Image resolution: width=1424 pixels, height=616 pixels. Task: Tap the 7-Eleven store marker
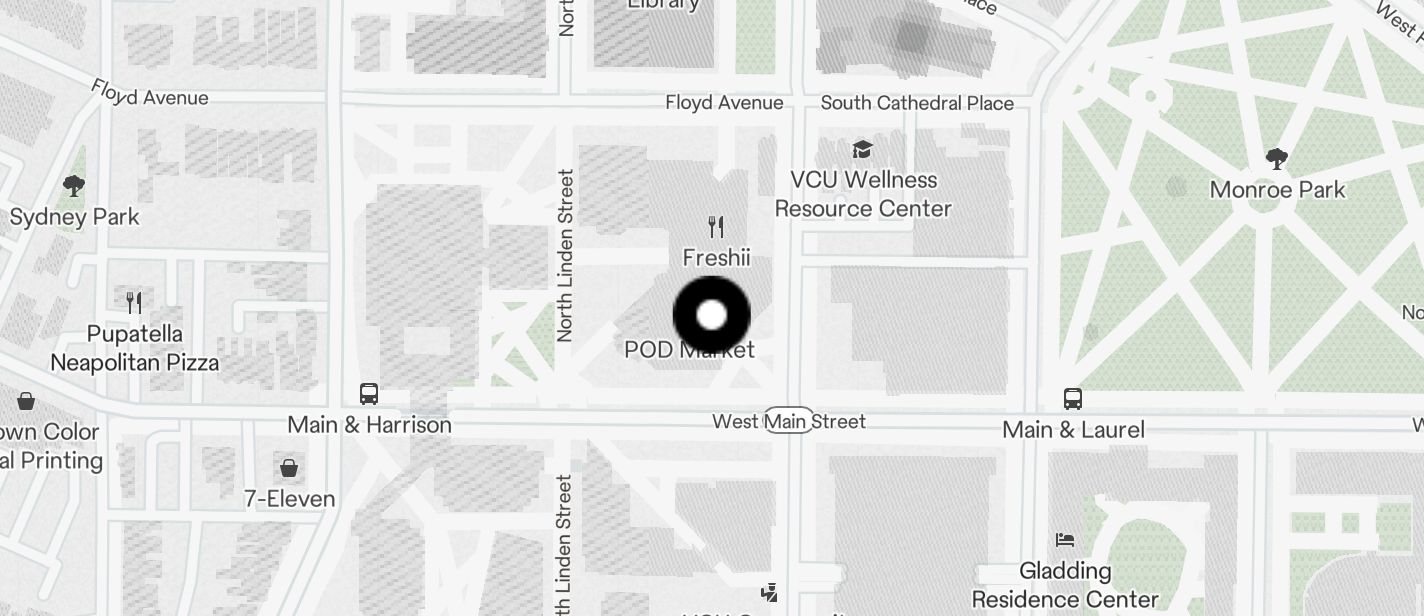[289, 467]
